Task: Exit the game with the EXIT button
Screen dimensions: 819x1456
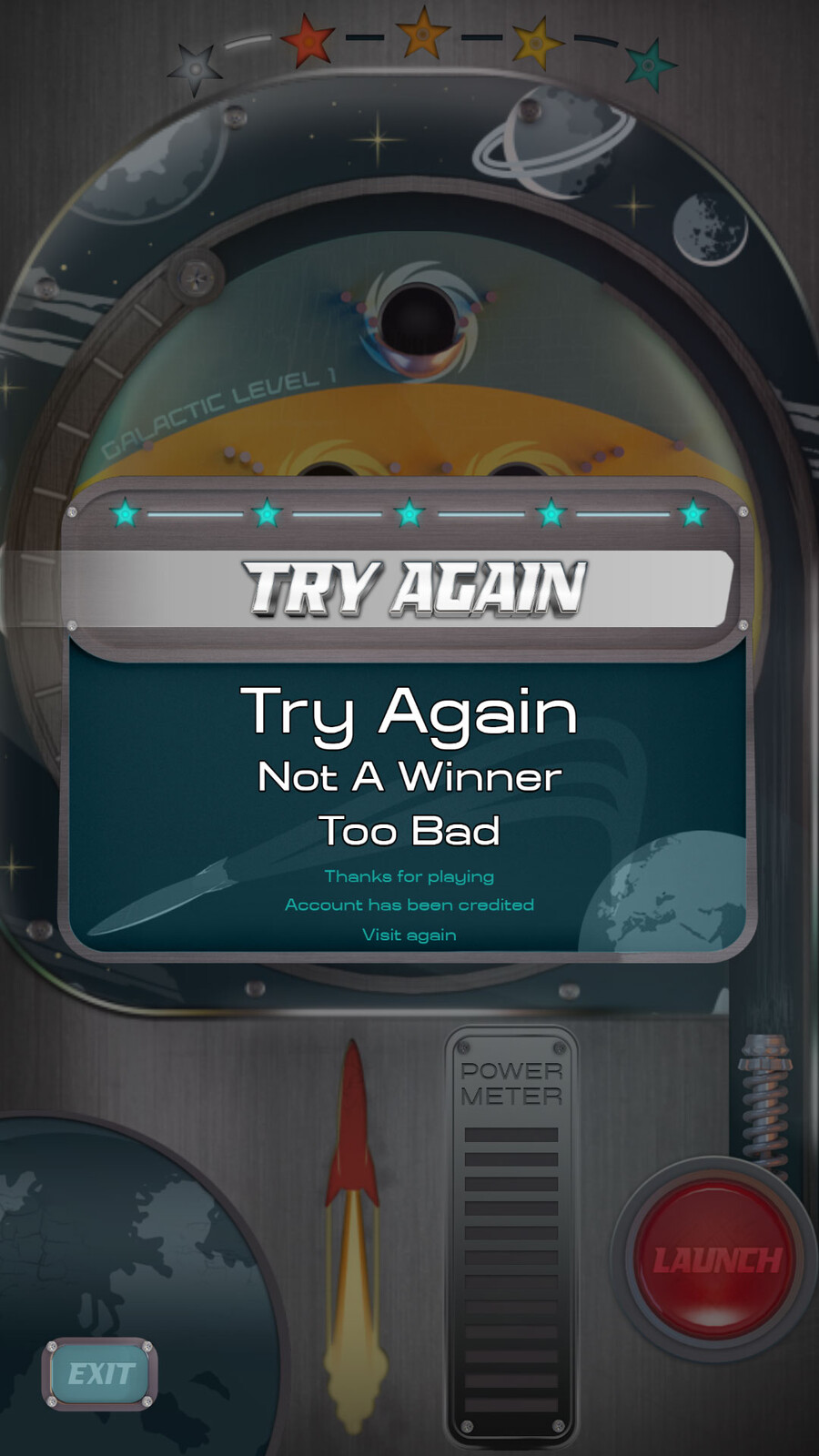Action: pyautogui.click(x=100, y=1373)
